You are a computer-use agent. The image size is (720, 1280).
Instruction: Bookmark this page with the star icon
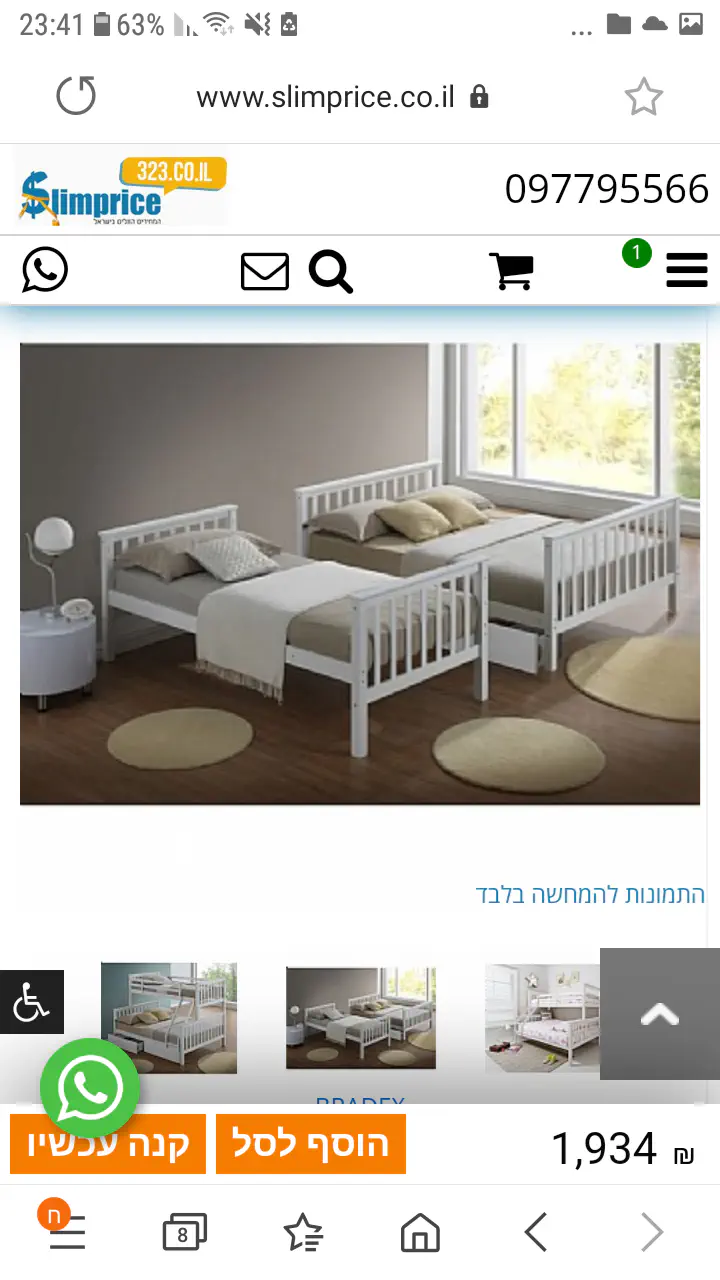643,97
